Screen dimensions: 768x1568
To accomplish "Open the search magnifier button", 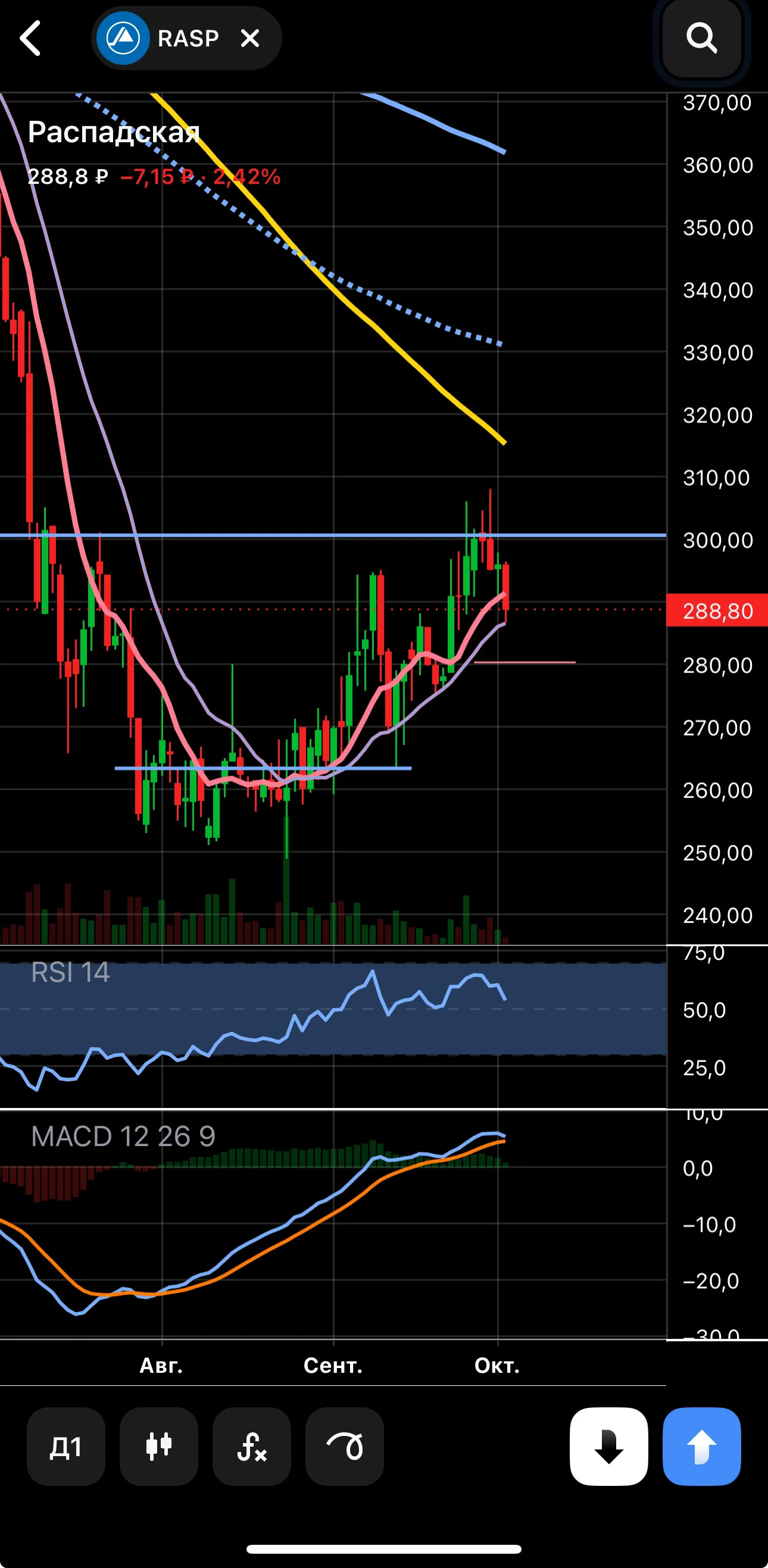I will (701, 39).
